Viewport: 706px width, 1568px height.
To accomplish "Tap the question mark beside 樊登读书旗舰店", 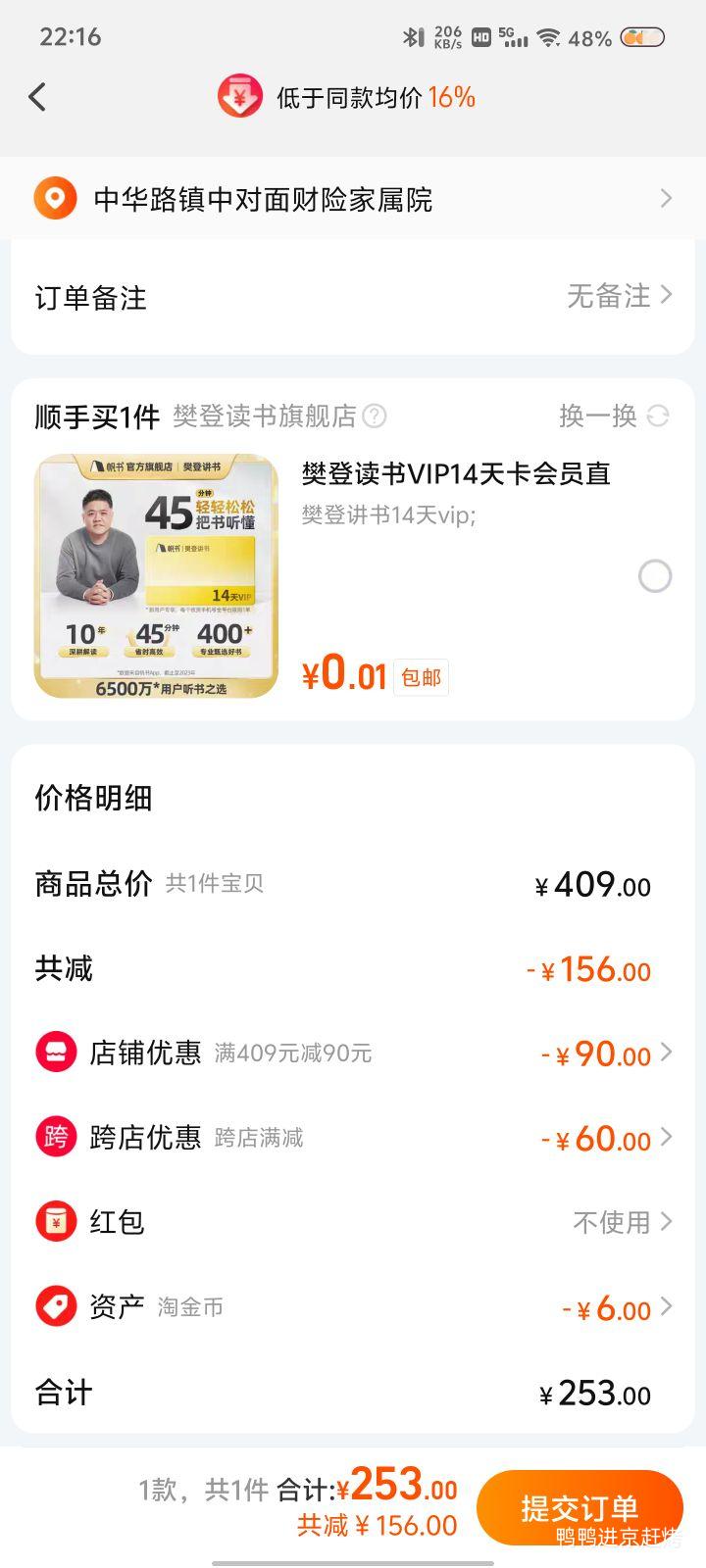I will (x=376, y=415).
